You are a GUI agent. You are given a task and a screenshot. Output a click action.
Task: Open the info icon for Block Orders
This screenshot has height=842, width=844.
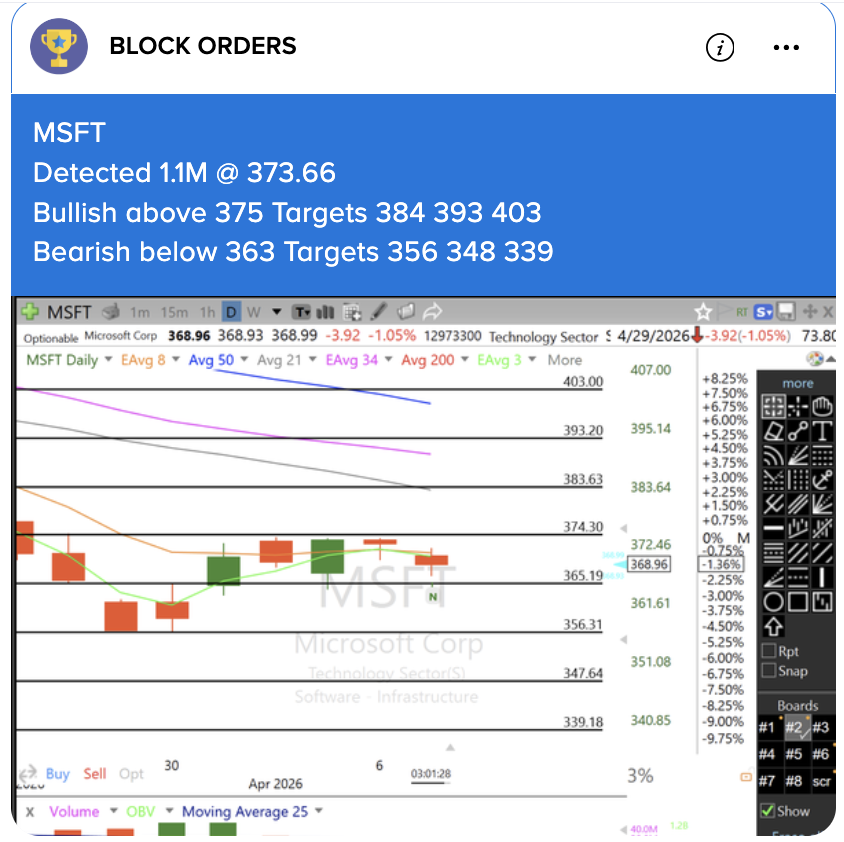720,47
